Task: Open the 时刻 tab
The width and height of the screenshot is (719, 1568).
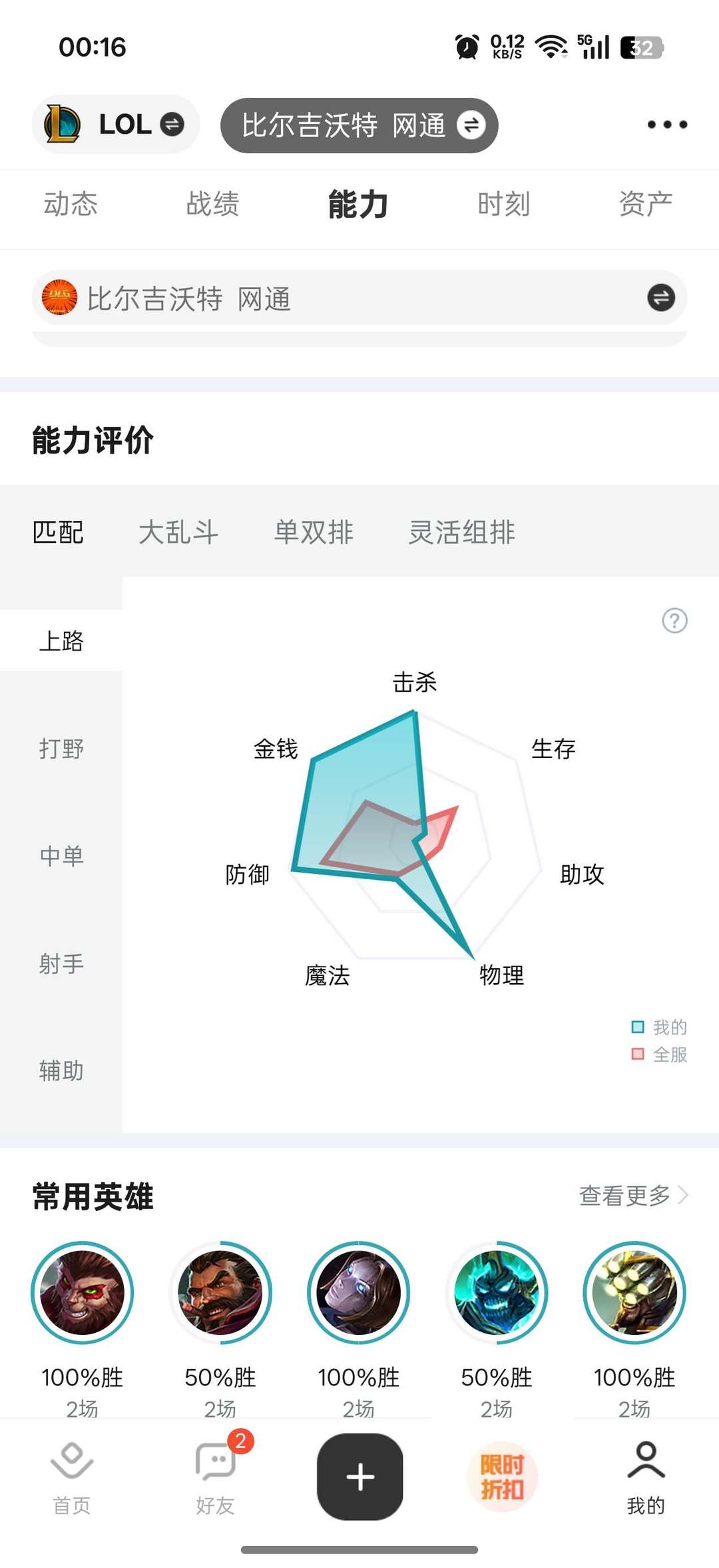Action: pyautogui.click(x=504, y=204)
